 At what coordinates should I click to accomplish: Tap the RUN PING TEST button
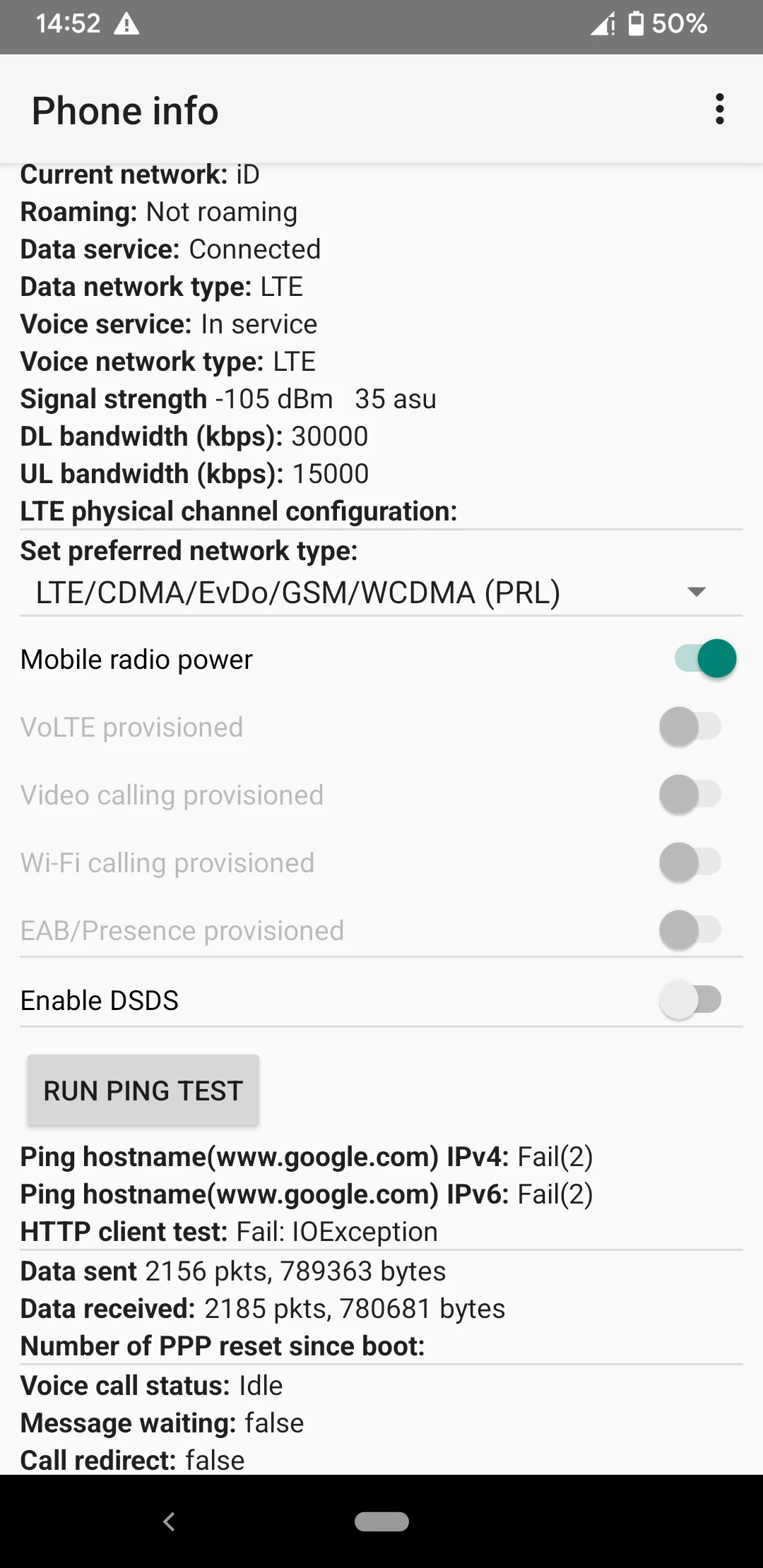click(143, 1091)
